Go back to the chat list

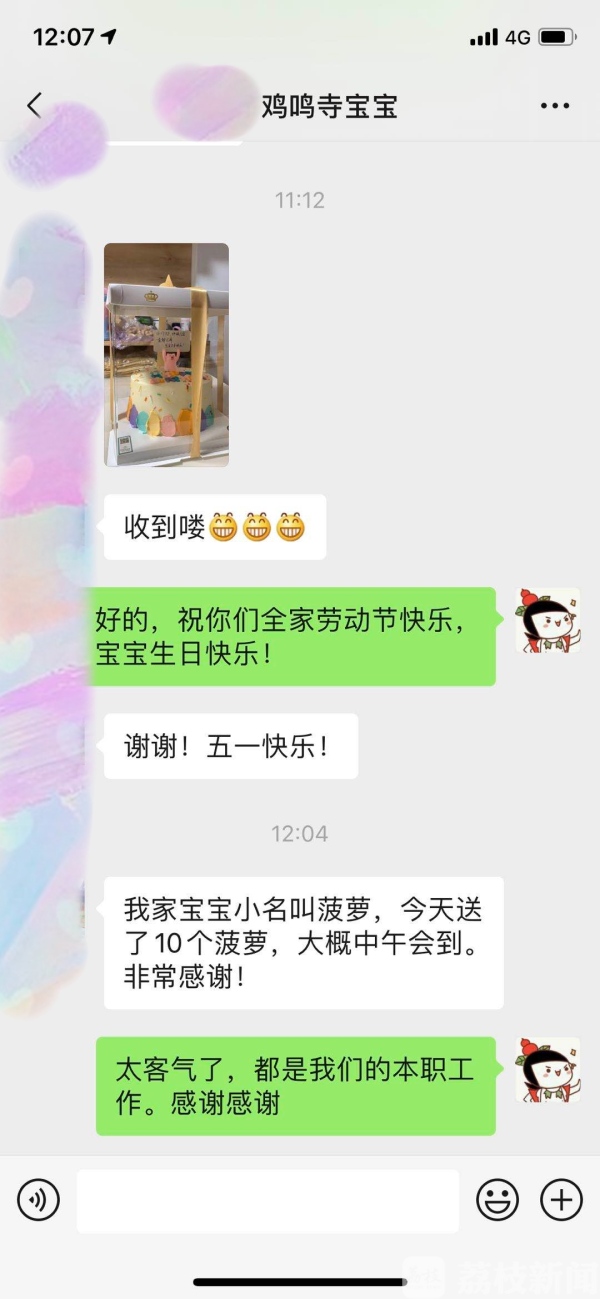pyautogui.click(x=34, y=105)
